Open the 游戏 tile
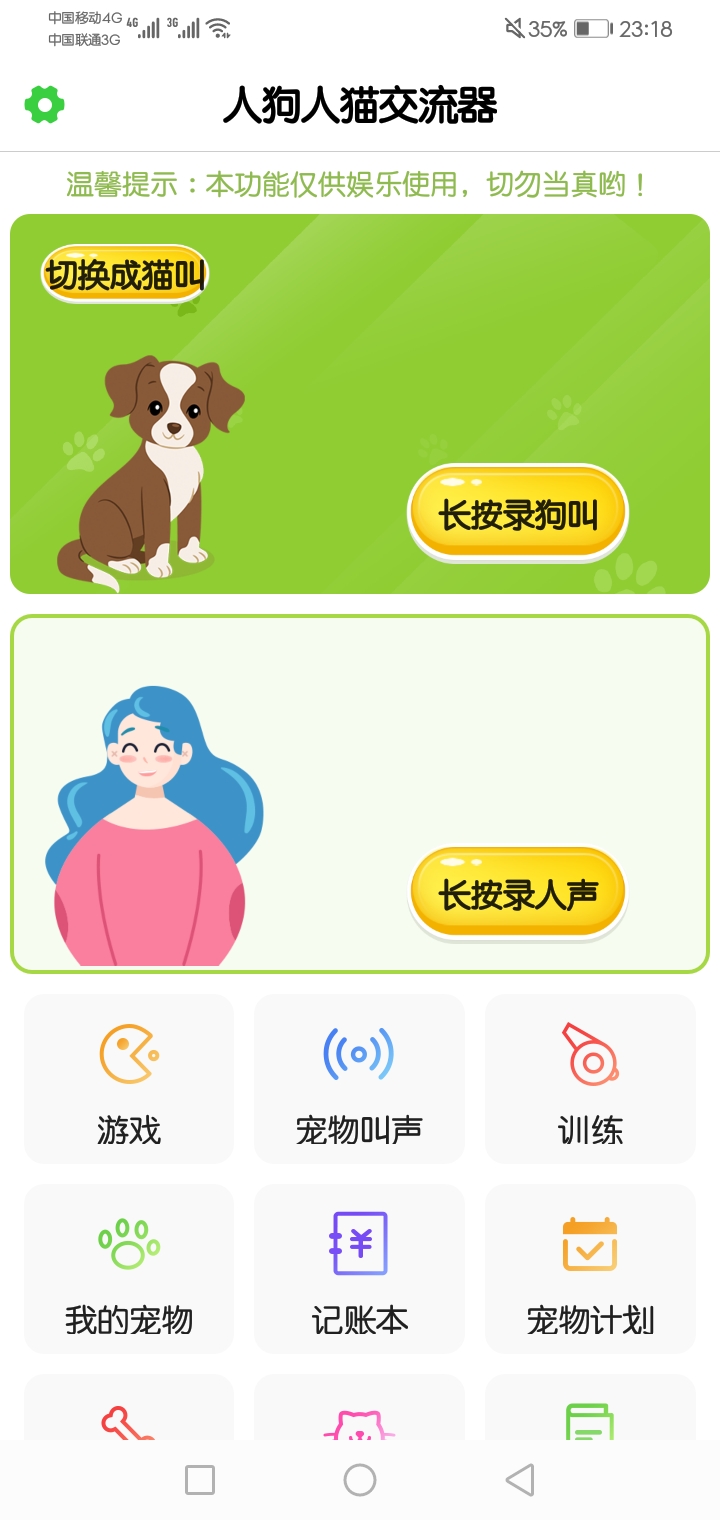Viewport: 720px width, 1520px height. (x=129, y=1078)
